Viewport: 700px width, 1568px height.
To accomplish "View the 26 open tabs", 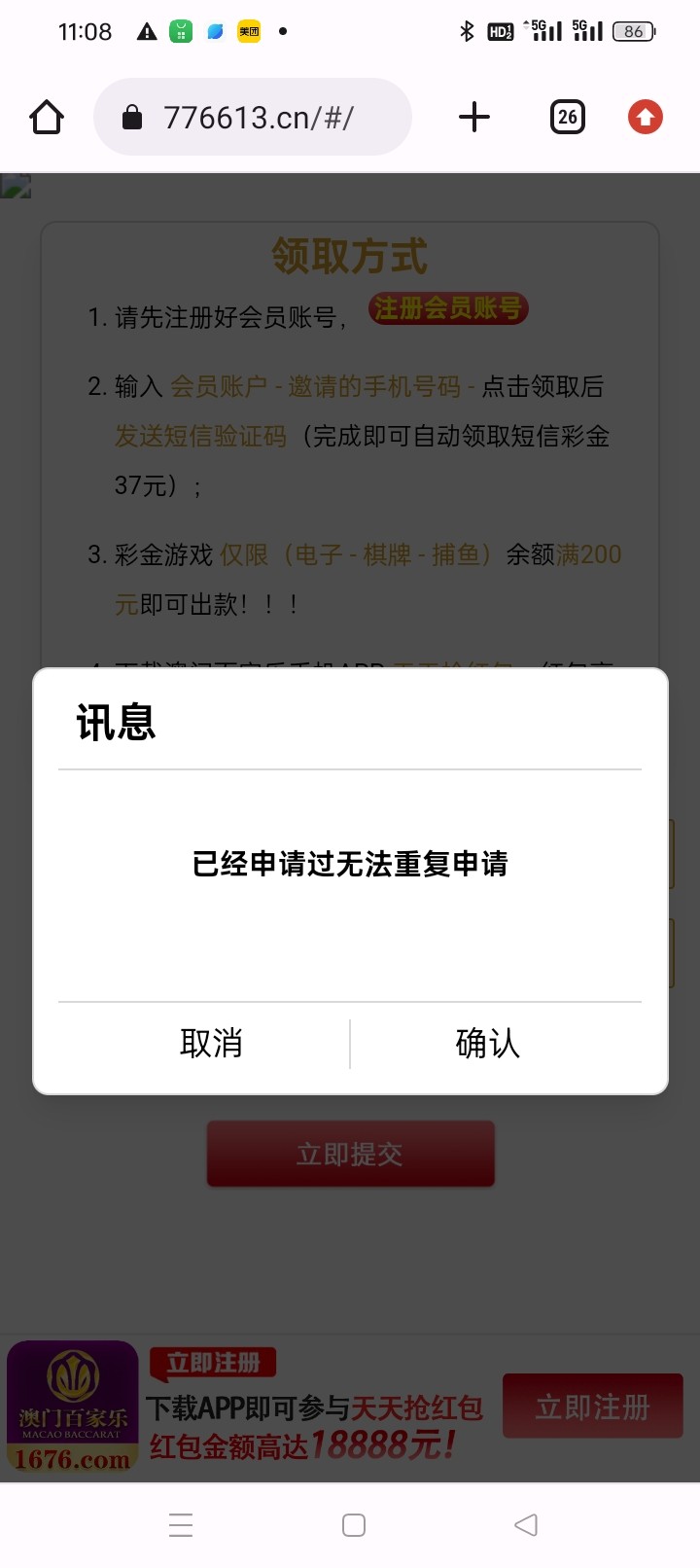I will pos(568,118).
